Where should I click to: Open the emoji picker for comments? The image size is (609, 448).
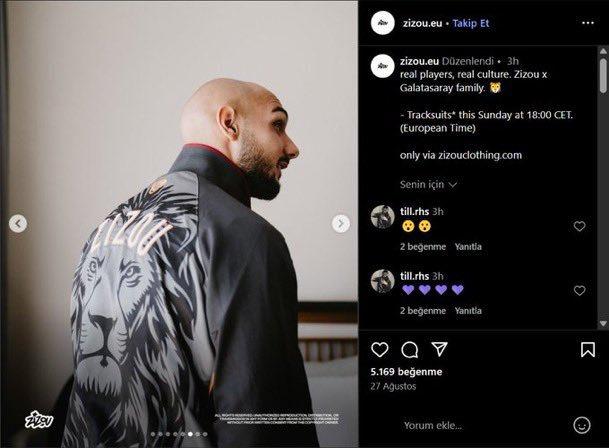pos(582,425)
